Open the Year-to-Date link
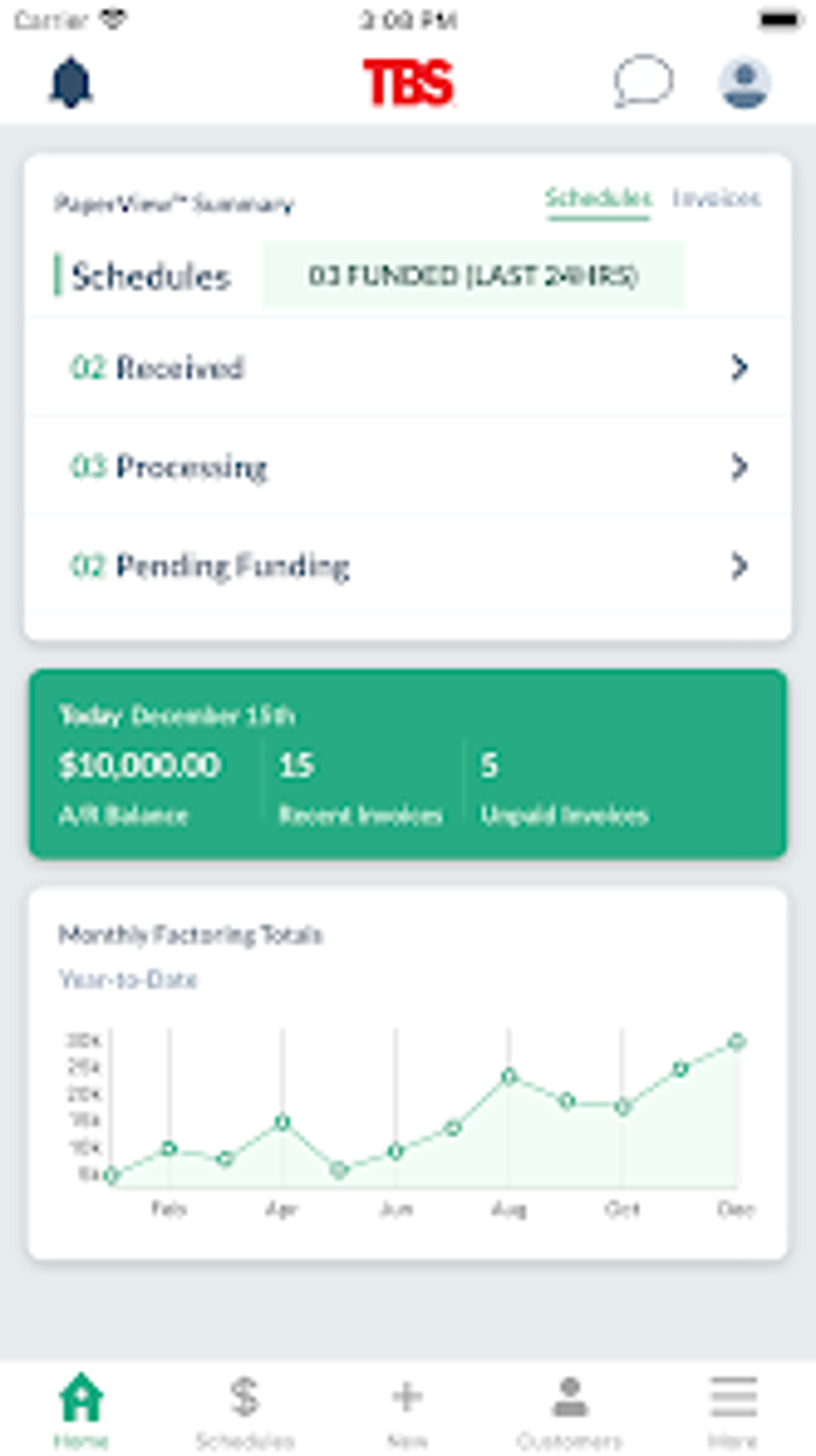Screen dimensions: 816x1456 click(130, 978)
